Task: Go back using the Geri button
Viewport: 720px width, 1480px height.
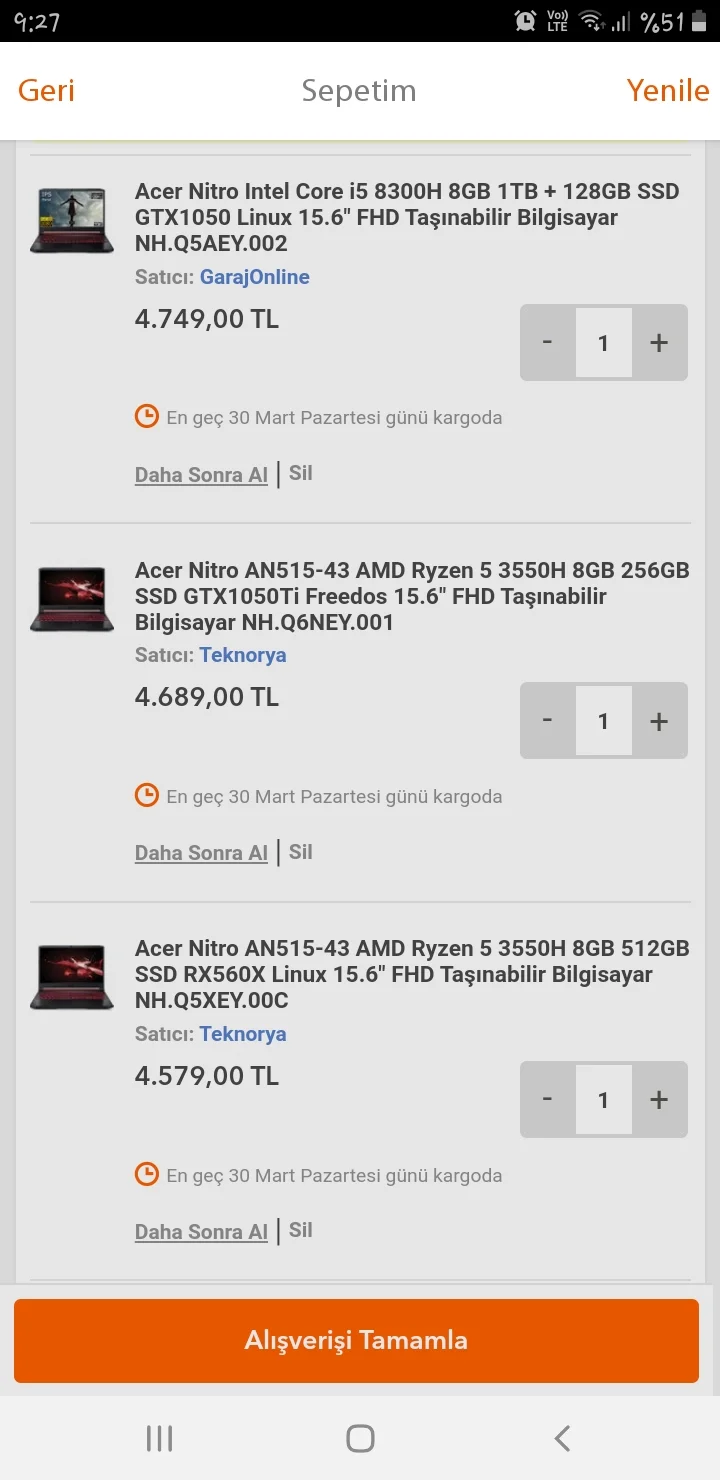Action: pyautogui.click(x=46, y=91)
